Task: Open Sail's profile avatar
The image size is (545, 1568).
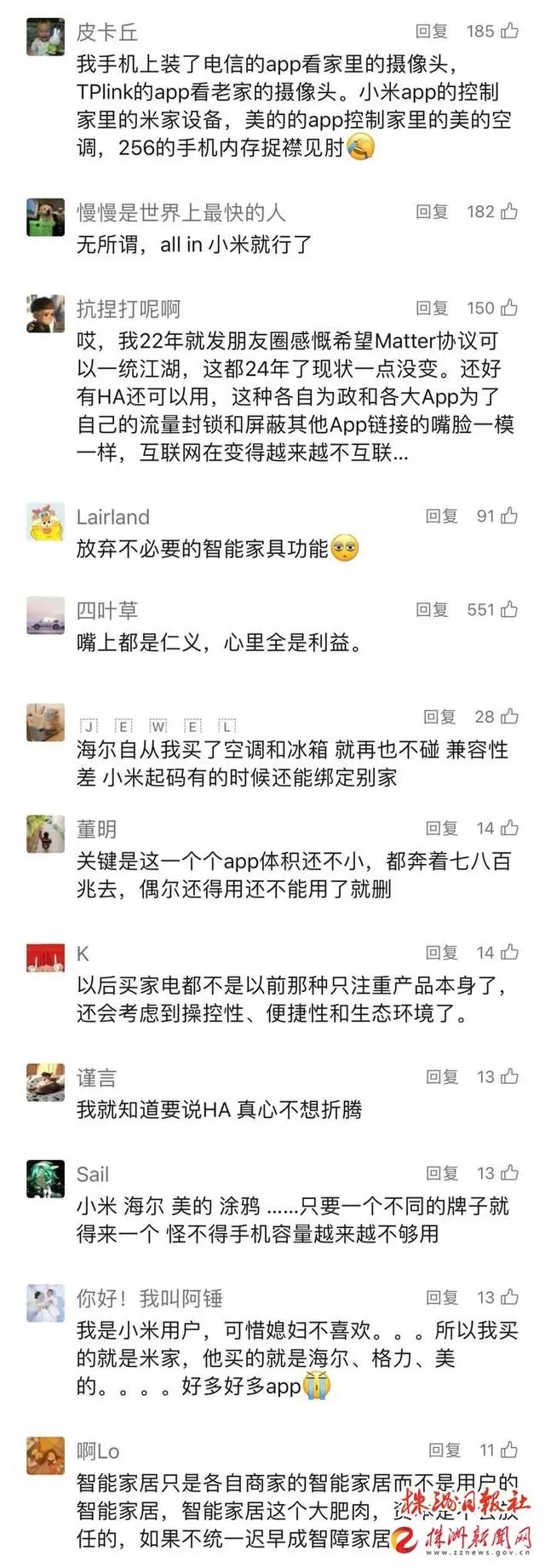Action: 45,1179
